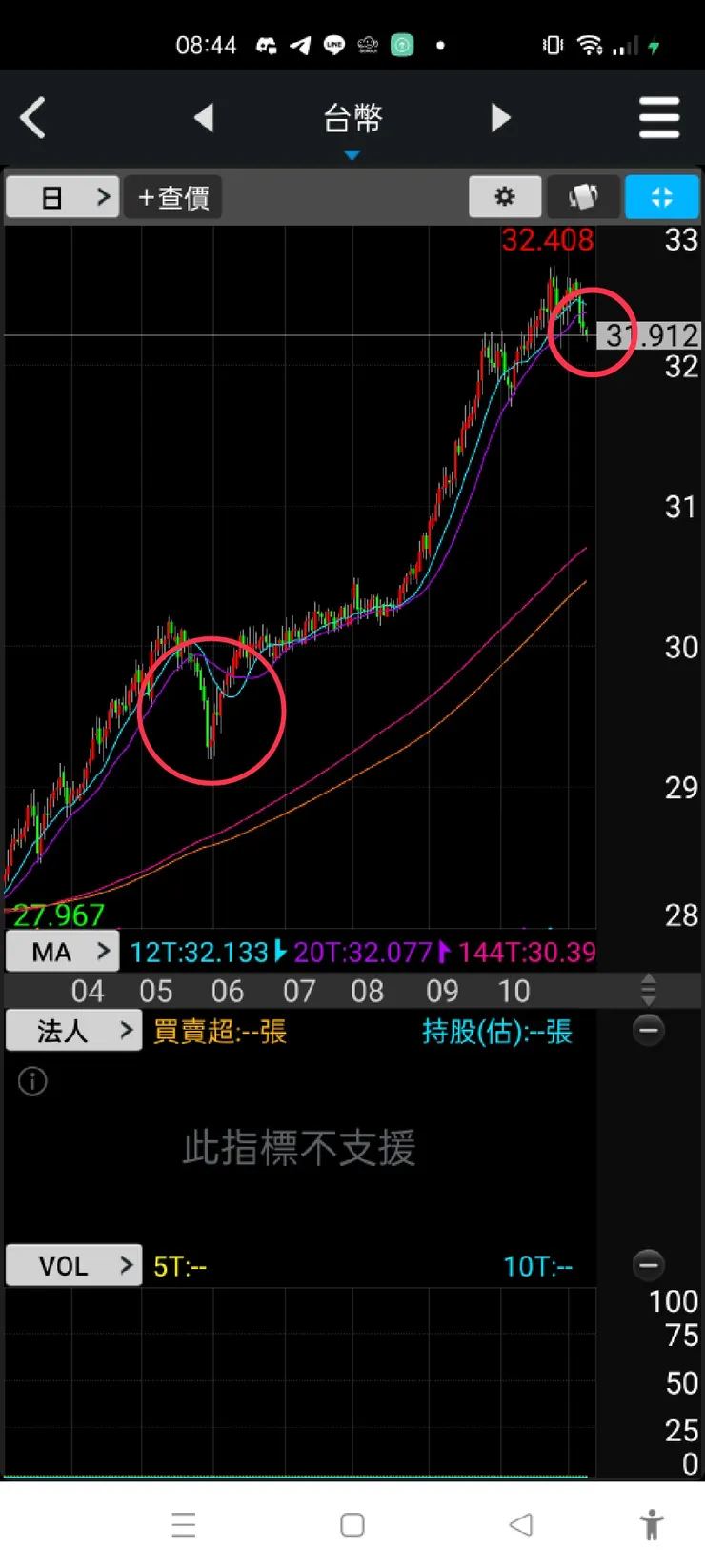705x1568 pixels.
Task: Collapse the fullscreen chart view
Action: click(x=661, y=197)
